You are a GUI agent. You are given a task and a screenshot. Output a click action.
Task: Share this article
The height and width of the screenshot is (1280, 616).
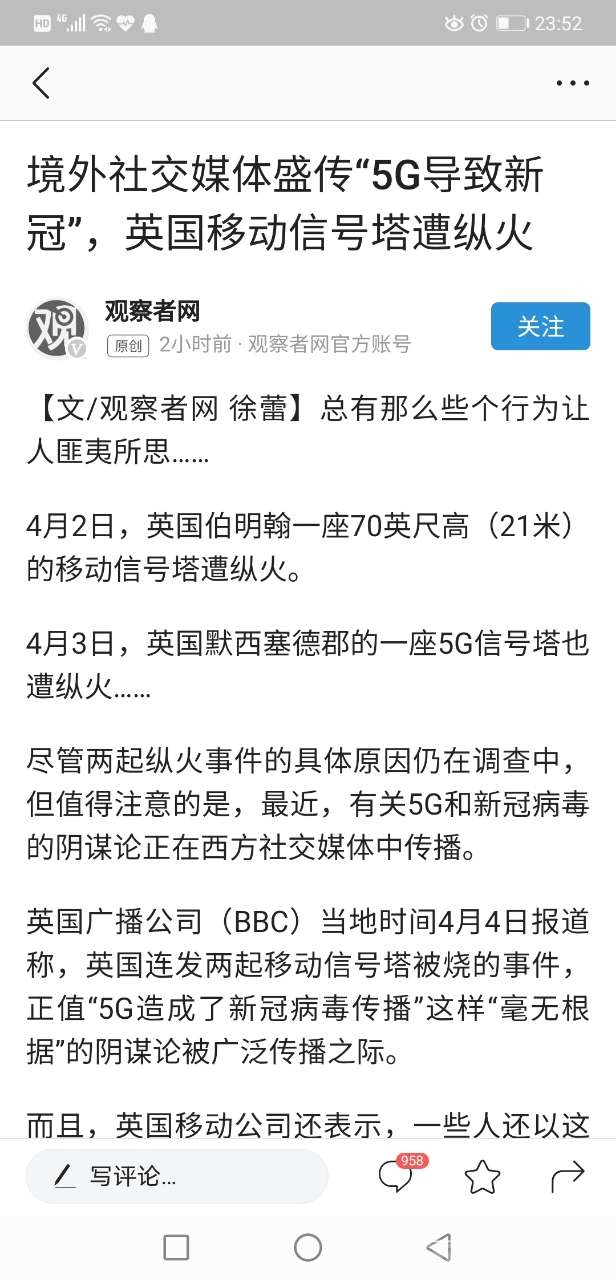(x=567, y=1177)
